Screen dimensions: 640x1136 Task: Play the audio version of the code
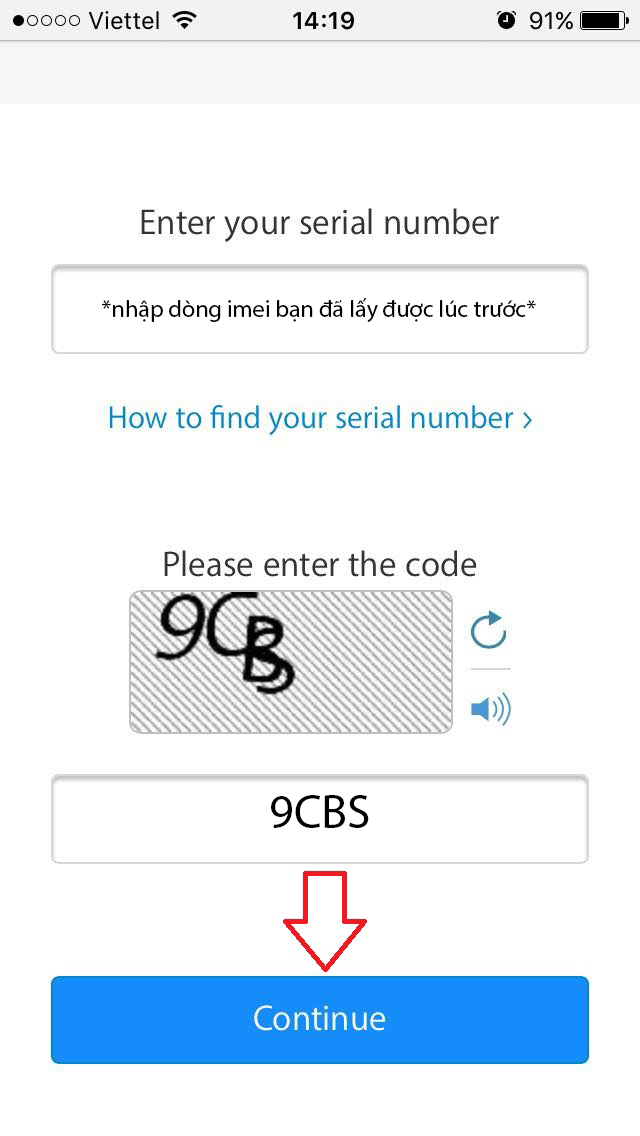[x=490, y=709]
